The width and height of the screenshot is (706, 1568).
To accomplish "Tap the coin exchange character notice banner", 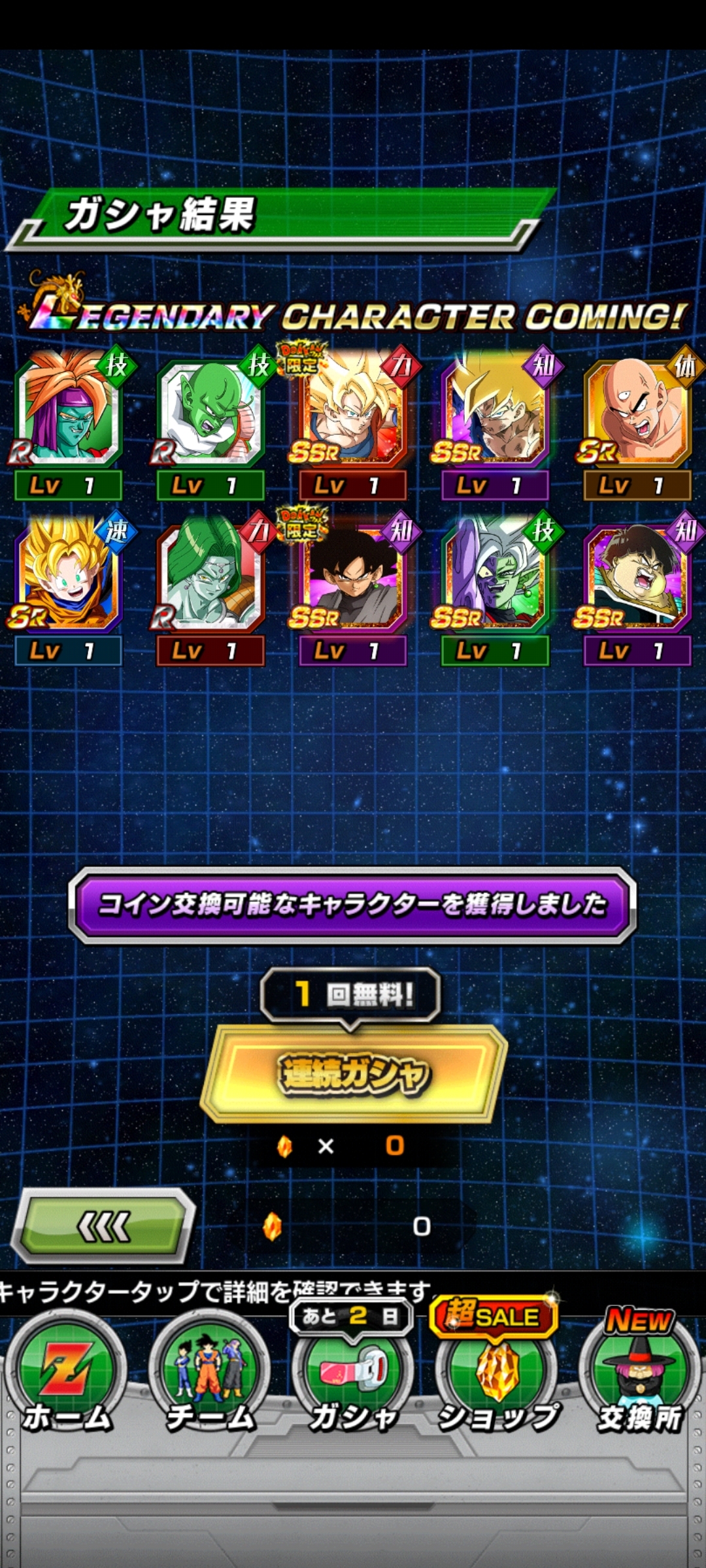I will coord(353,905).
